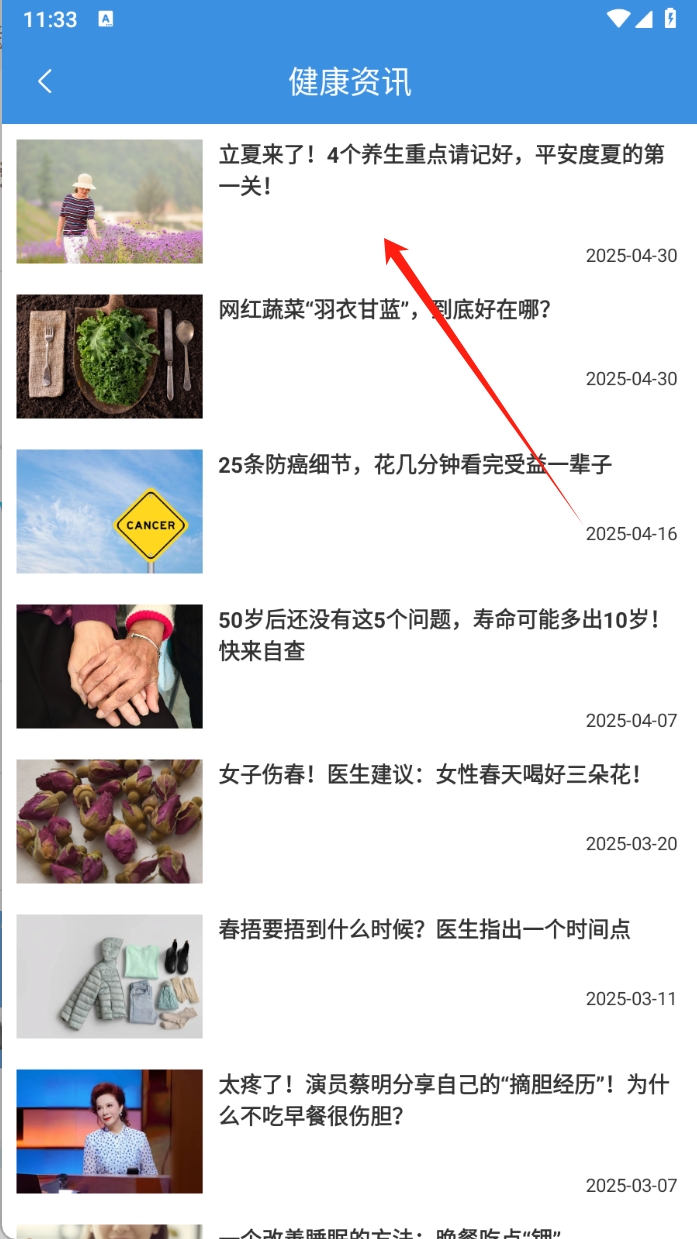This screenshot has height=1239, width=697.
Task: Open 女子伤春！医生建议 article
Action: click(429, 775)
